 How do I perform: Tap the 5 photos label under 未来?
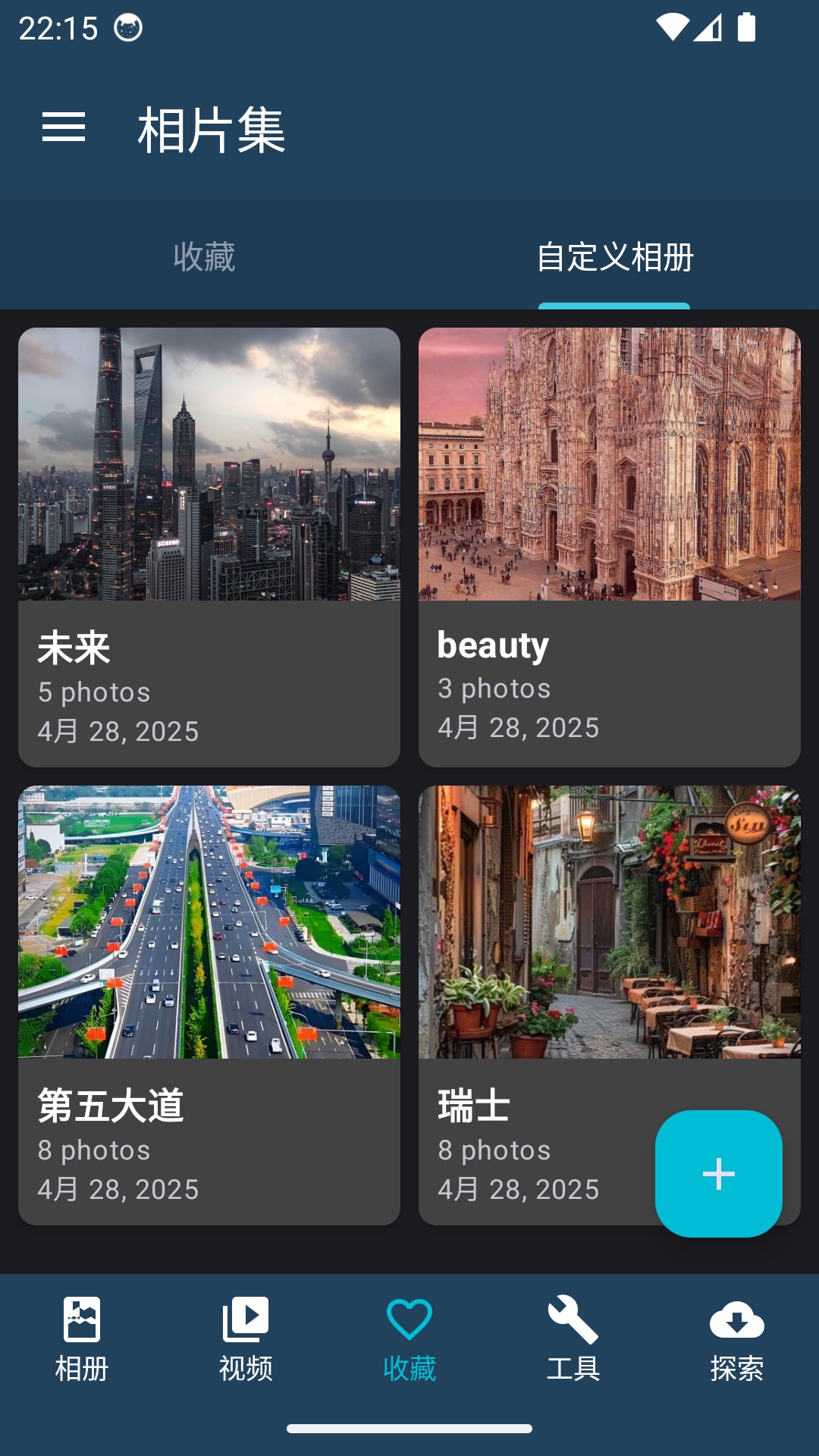point(93,692)
